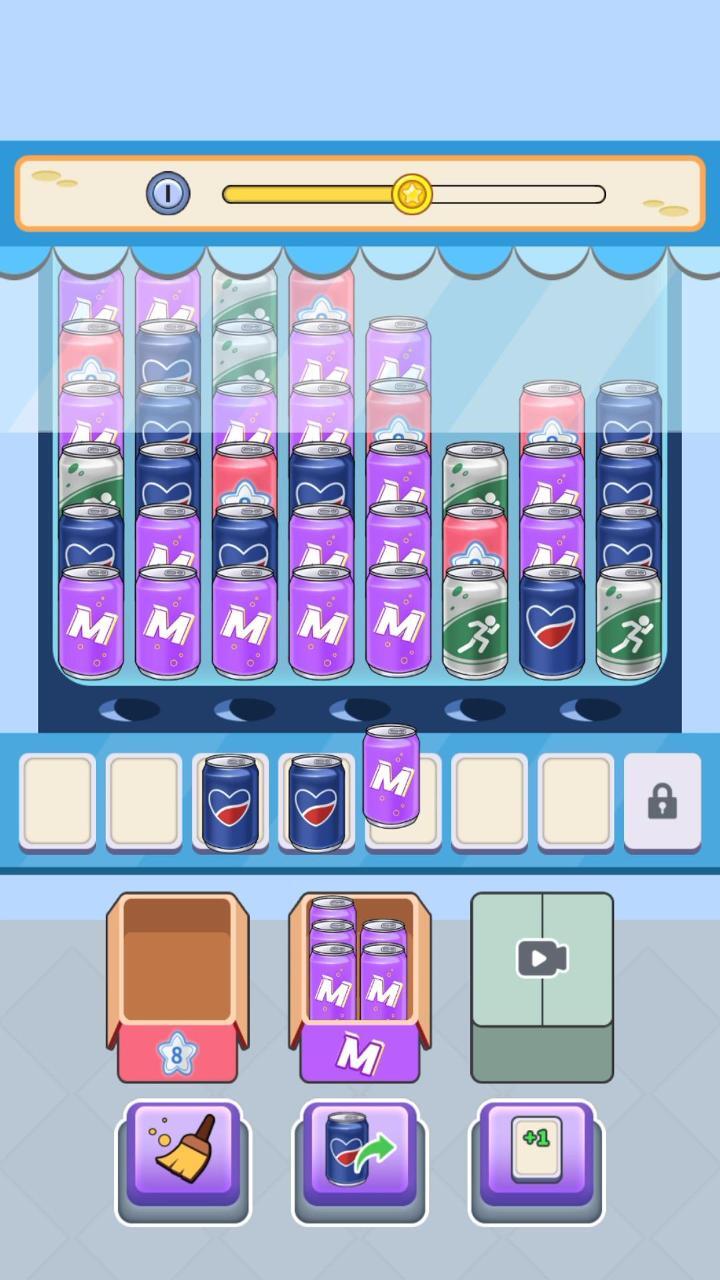This screenshot has height=1280, width=720.
Task: Pick the front-row blue heart can in the machine
Action: point(552,621)
